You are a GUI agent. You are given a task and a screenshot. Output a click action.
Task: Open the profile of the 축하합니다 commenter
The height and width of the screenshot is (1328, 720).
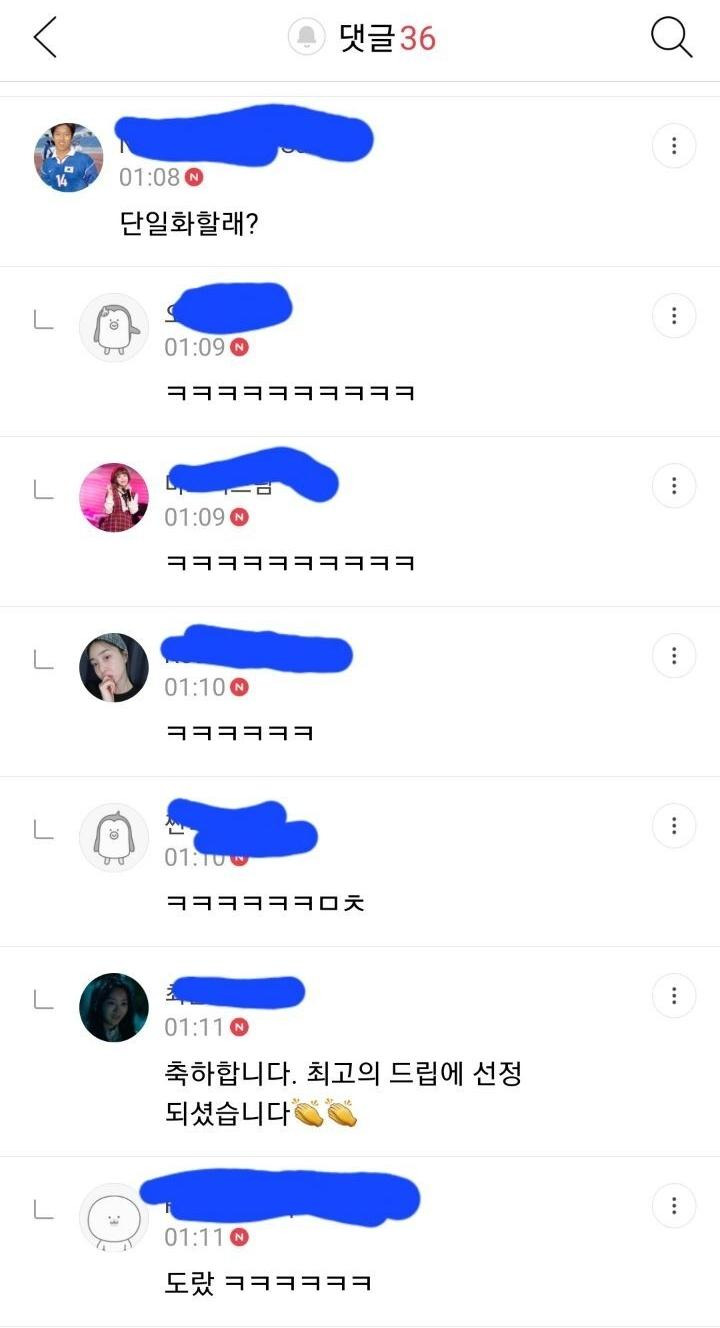(114, 1007)
